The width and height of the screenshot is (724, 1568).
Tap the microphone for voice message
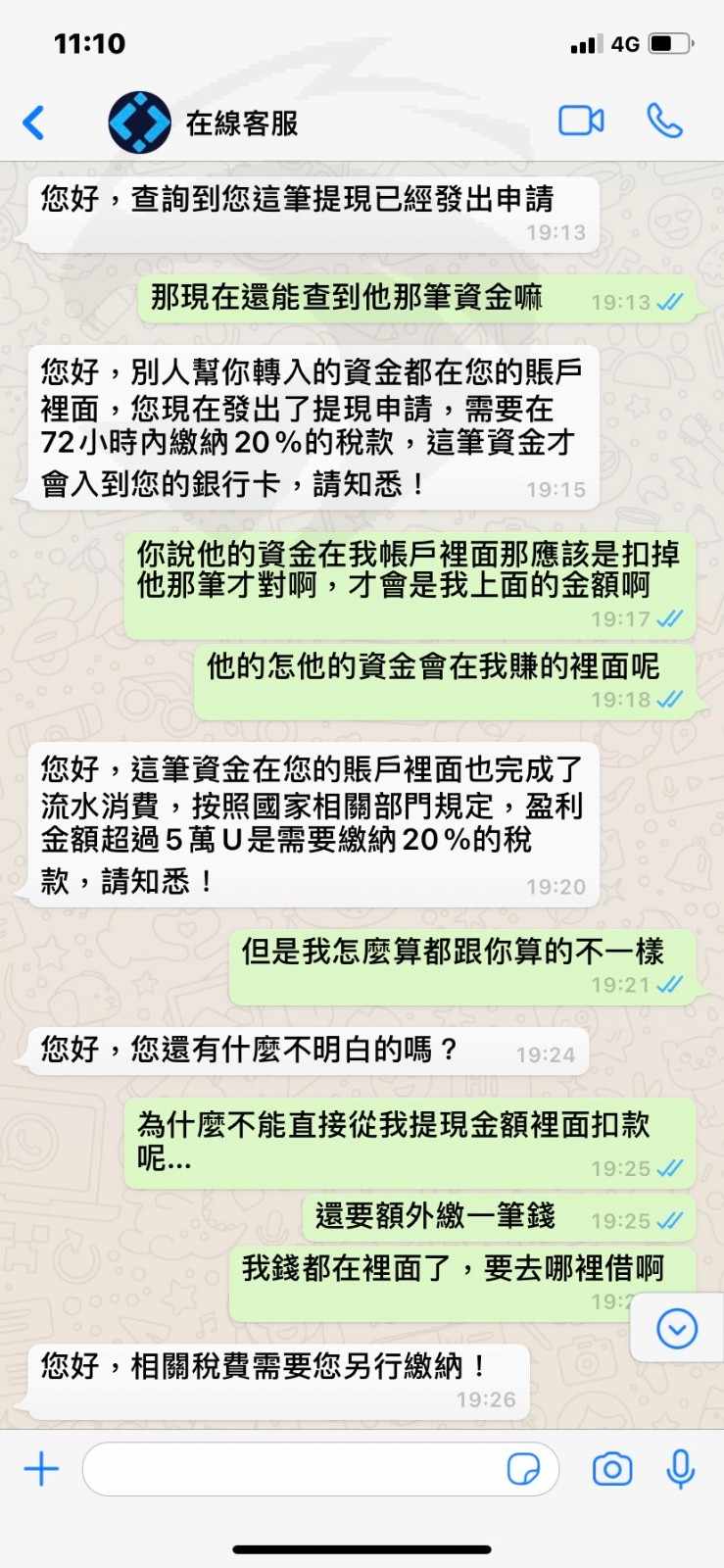pos(681,1469)
